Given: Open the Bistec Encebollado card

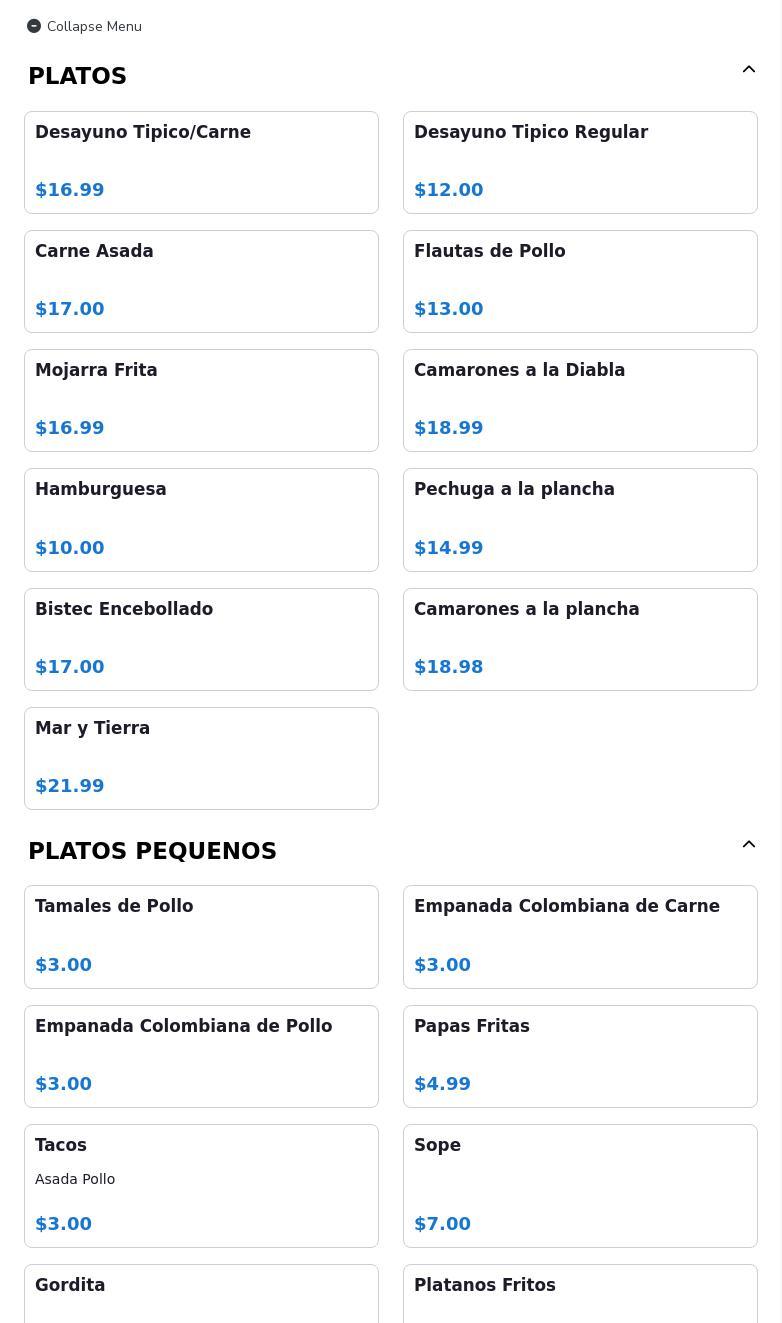Looking at the screenshot, I should point(201,639).
